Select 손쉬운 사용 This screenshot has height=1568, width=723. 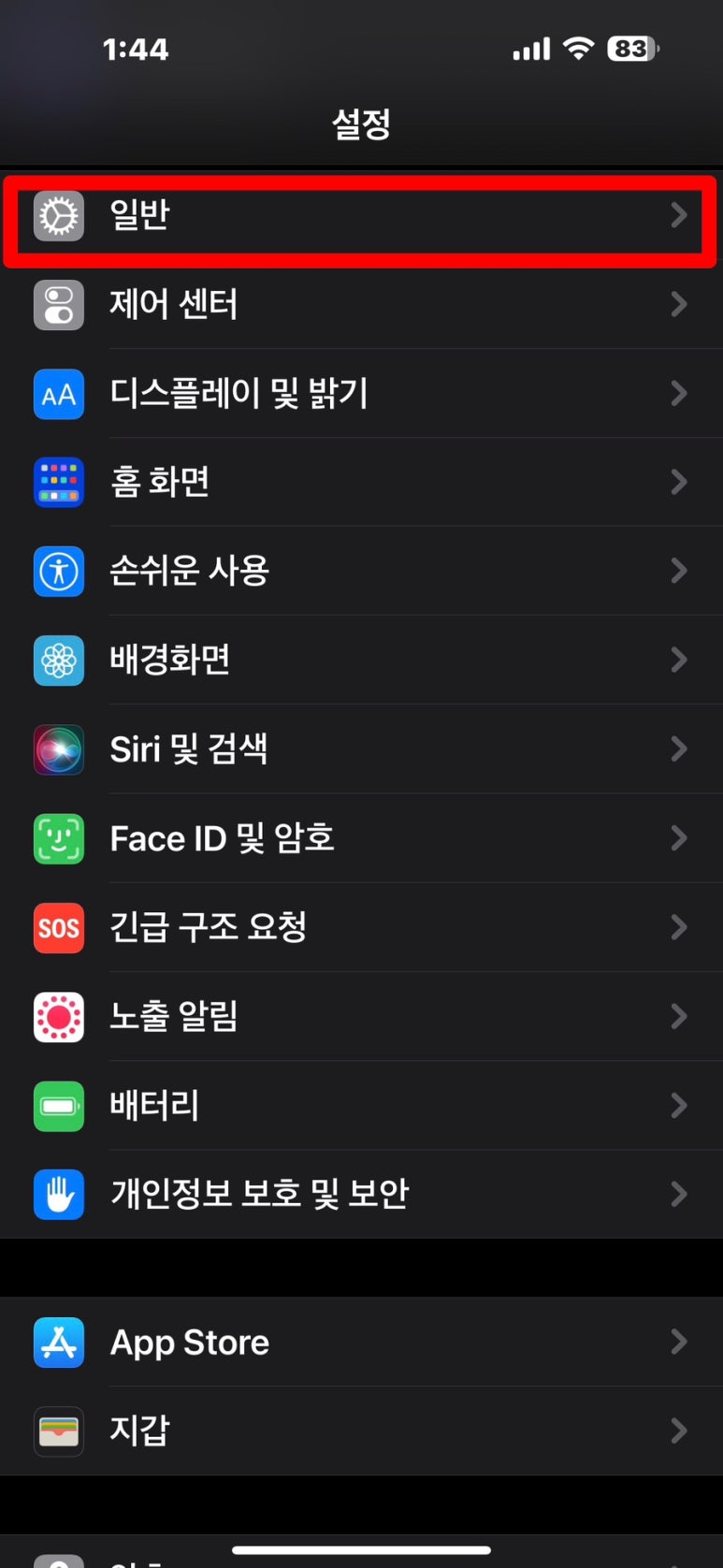tap(361, 572)
